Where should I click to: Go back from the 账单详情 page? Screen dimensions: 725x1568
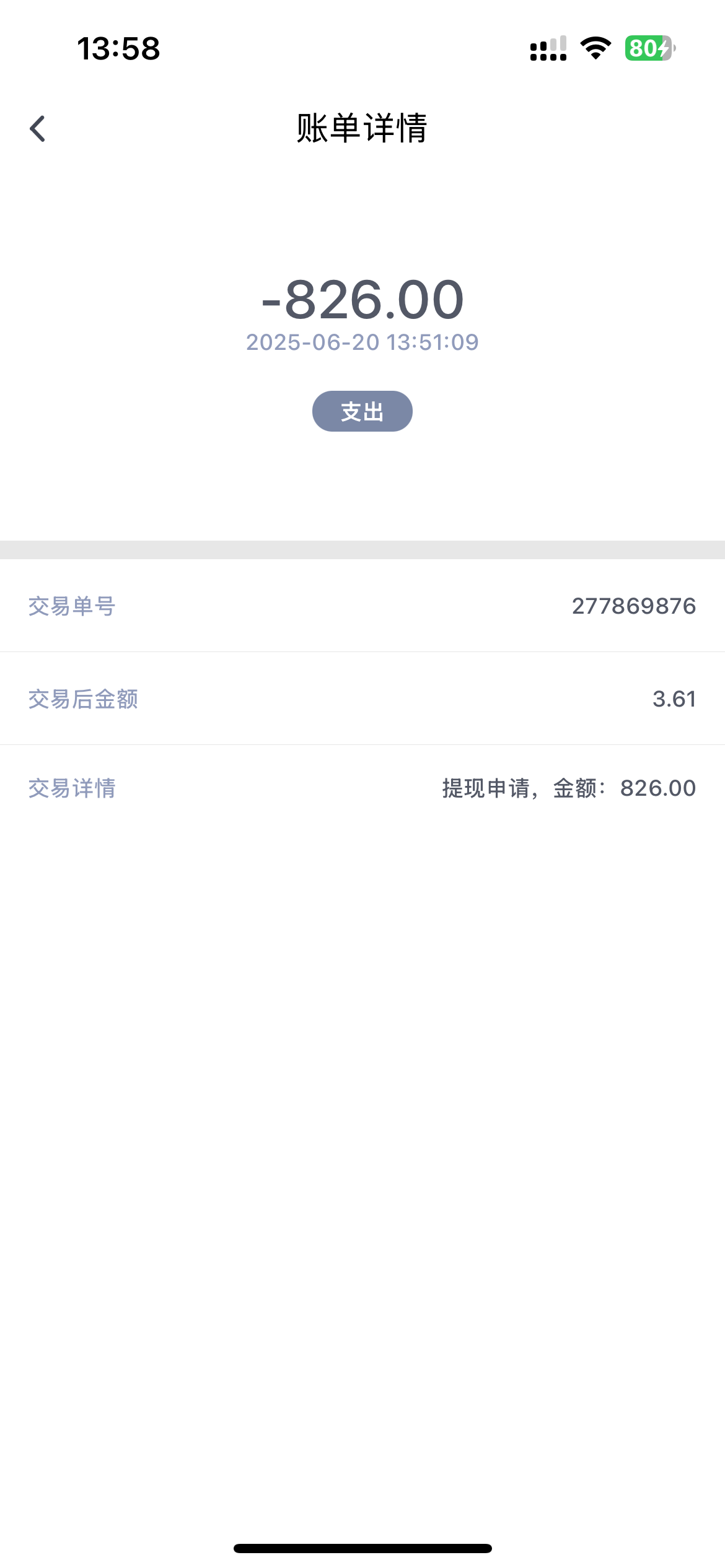[38, 129]
